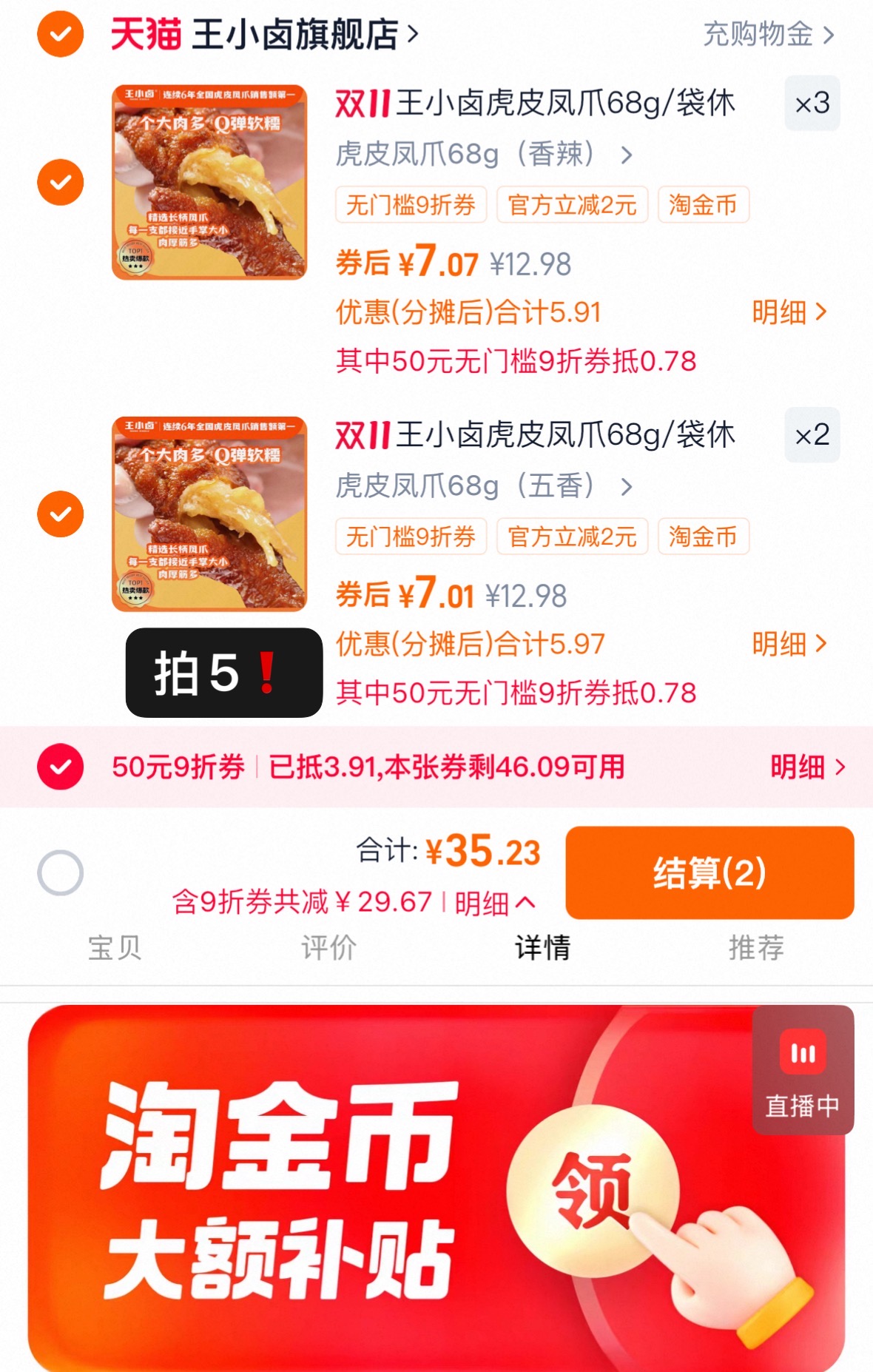Image resolution: width=873 pixels, height=1372 pixels.
Task: Open the 淘金币 tag on spicy item
Action: pyautogui.click(x=703, y=206)
